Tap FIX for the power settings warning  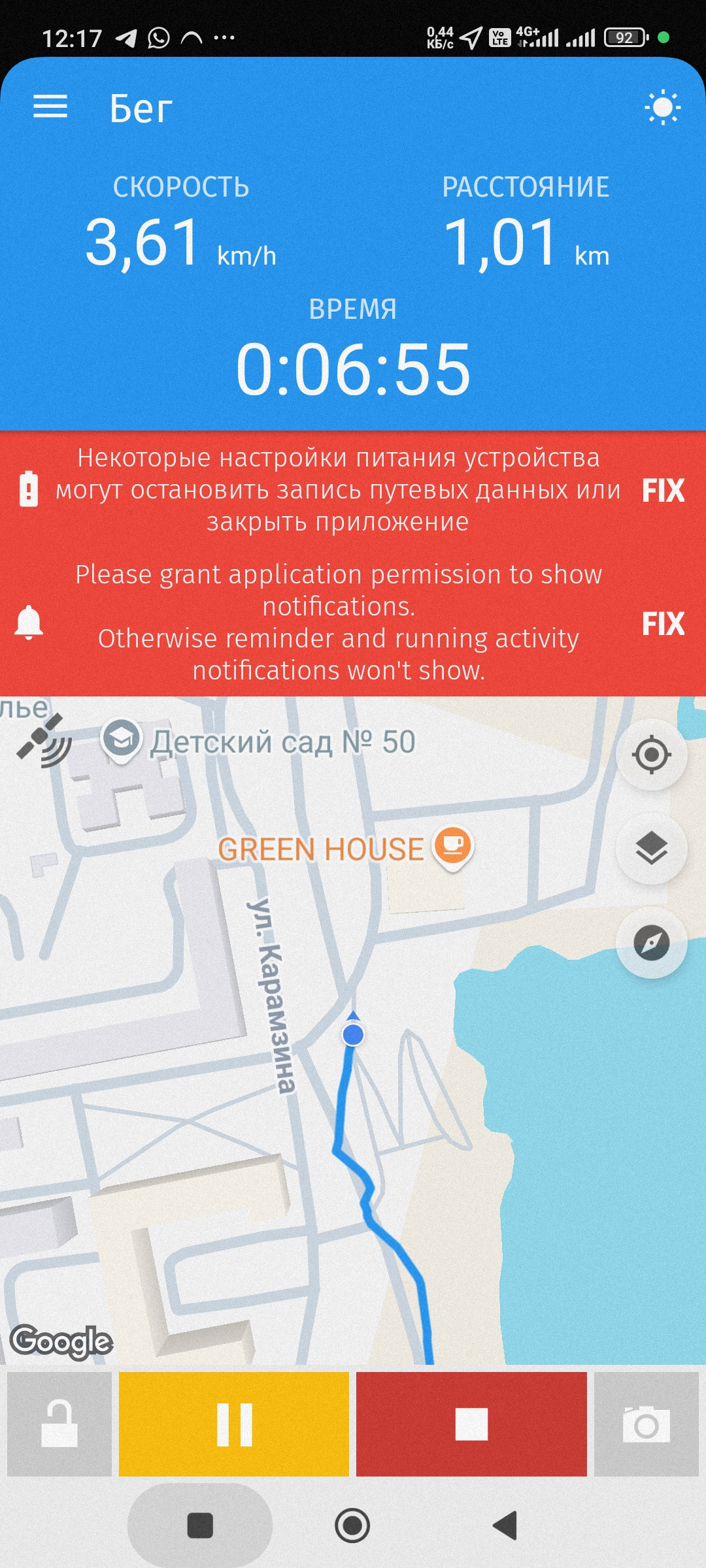[x=663, y=490]
